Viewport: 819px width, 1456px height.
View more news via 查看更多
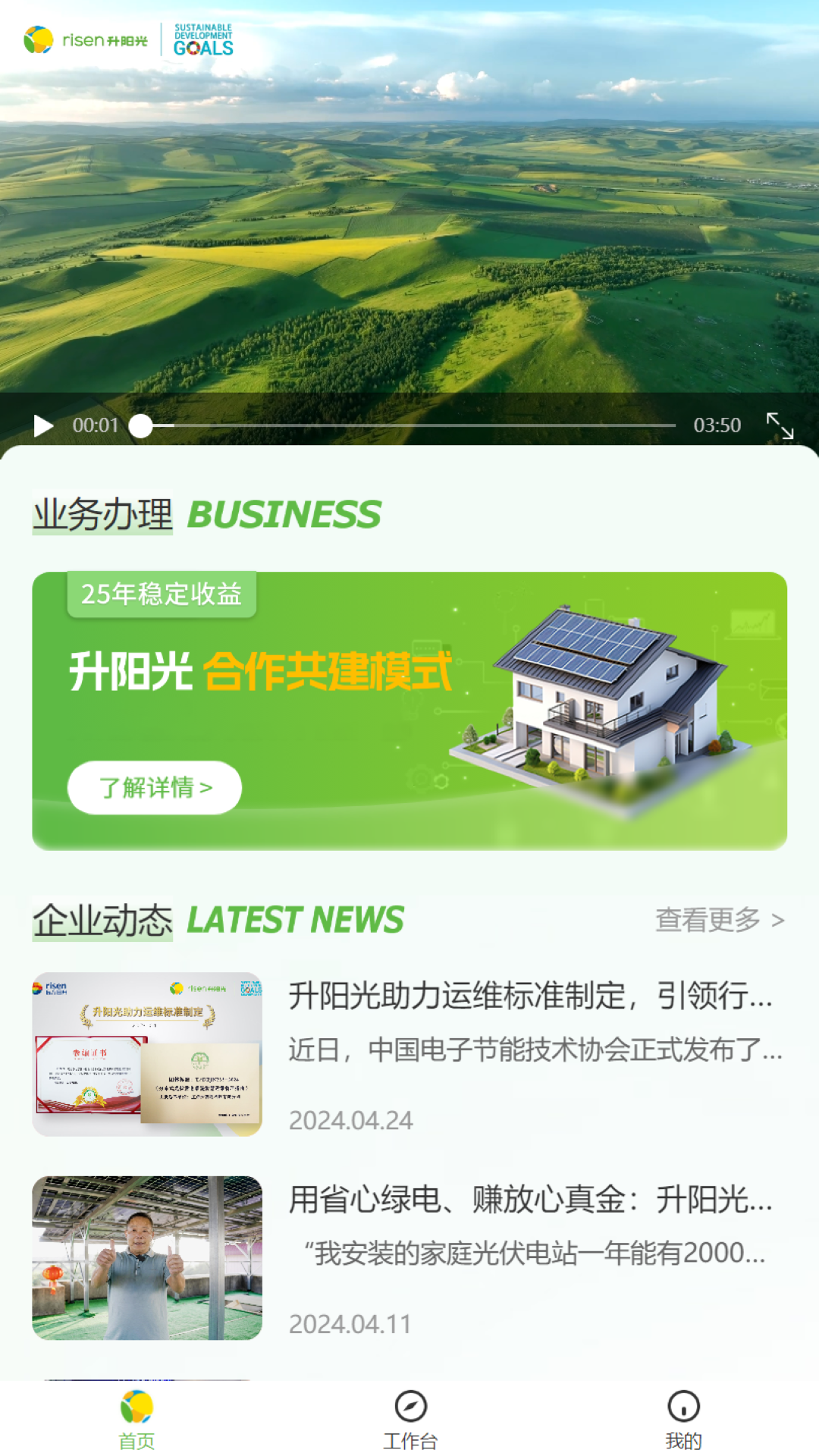click(x=719, y=921)
